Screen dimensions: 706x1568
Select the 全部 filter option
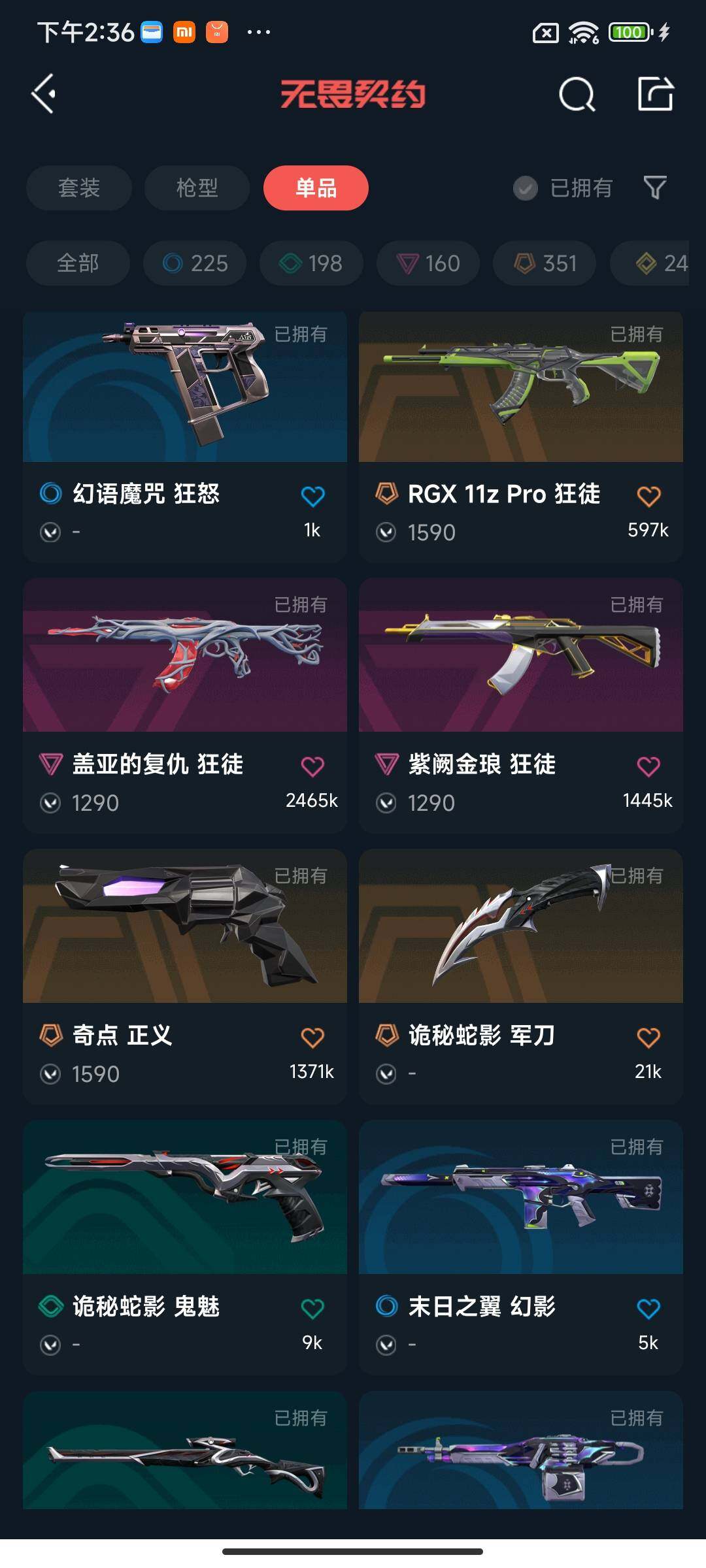click(77, 263)
